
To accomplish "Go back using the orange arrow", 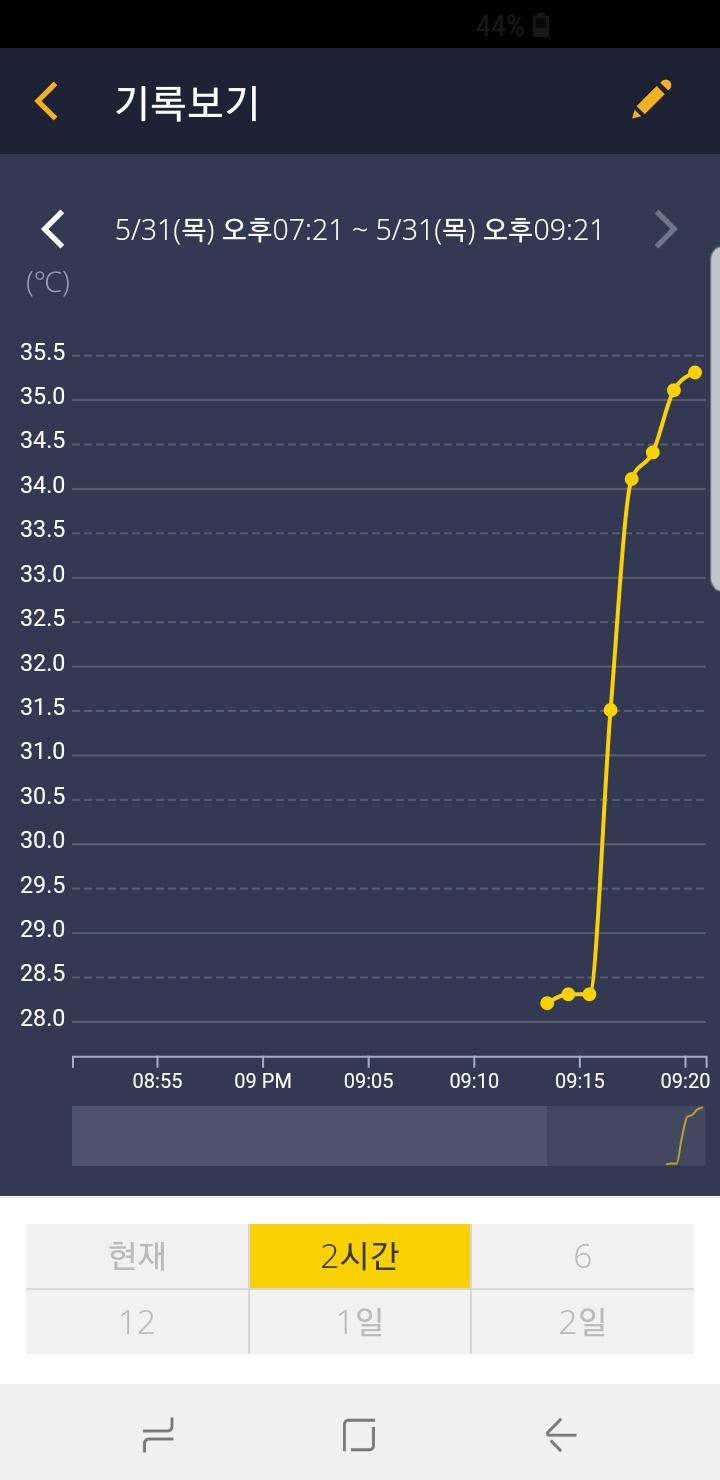I will (46, 102).
